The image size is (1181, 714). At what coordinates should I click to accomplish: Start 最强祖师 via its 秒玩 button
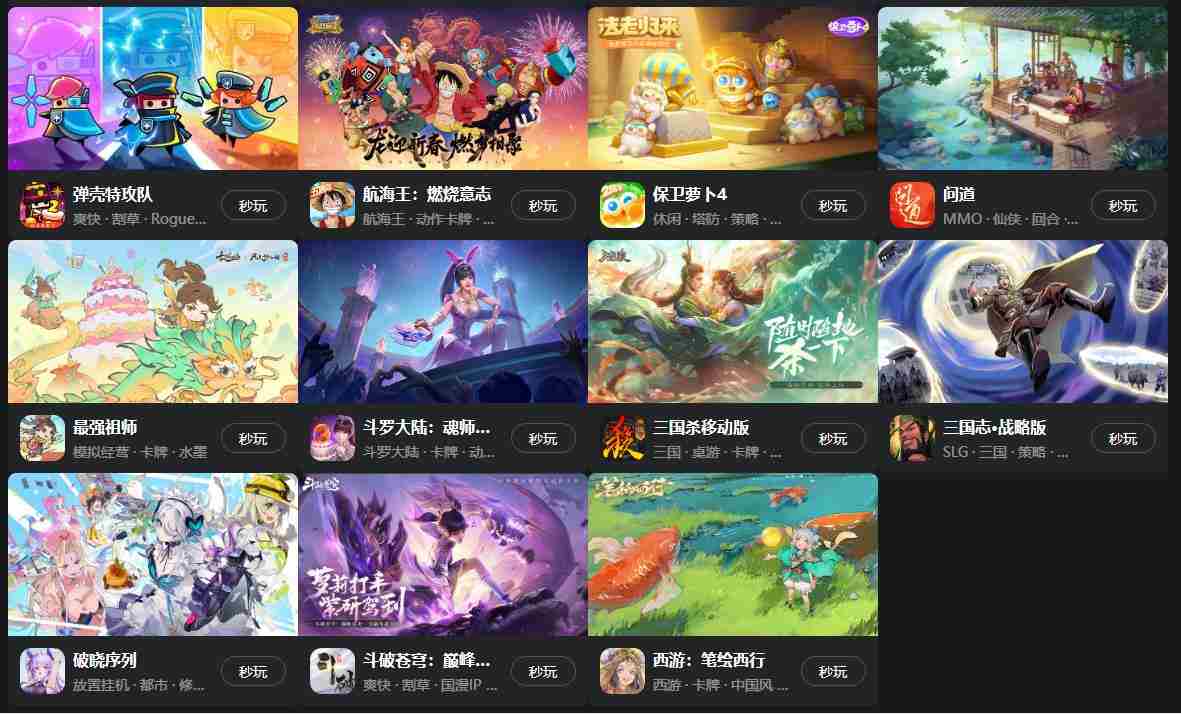[x=253, y=439]
